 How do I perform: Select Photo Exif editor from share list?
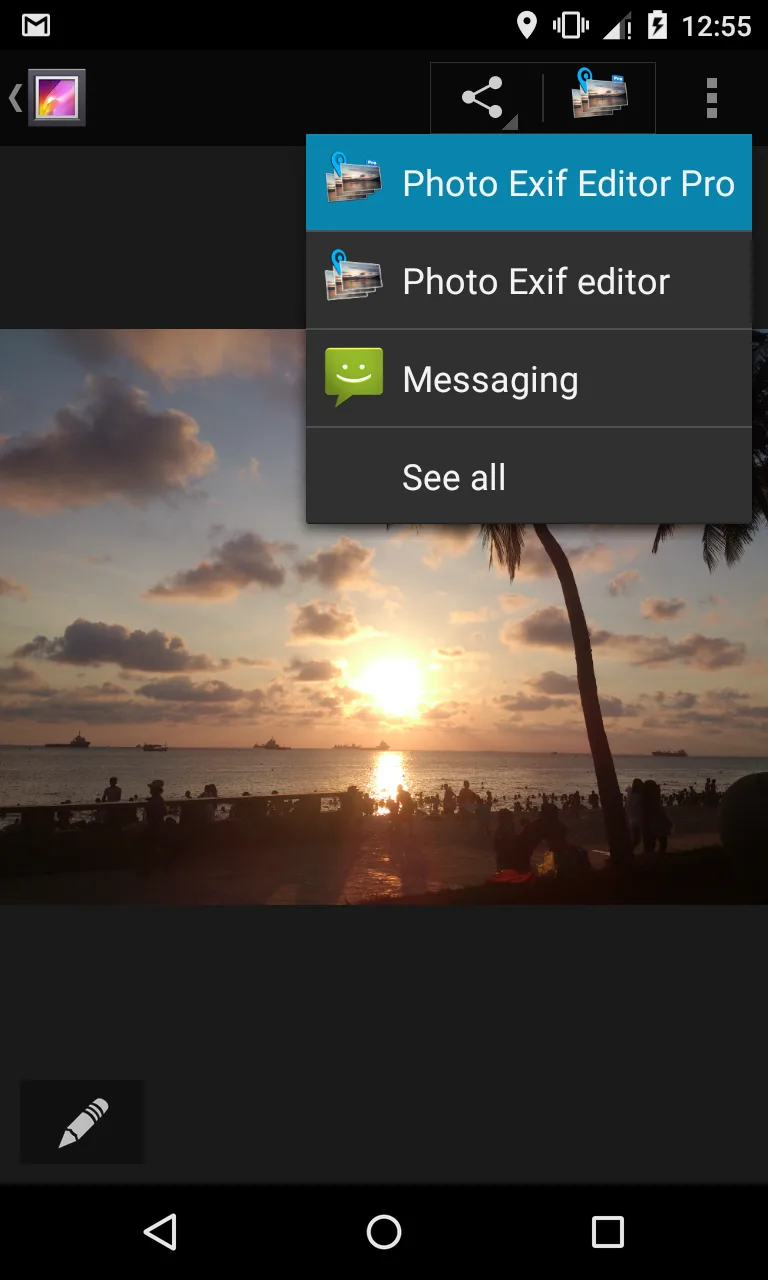[x=528, y=281]
